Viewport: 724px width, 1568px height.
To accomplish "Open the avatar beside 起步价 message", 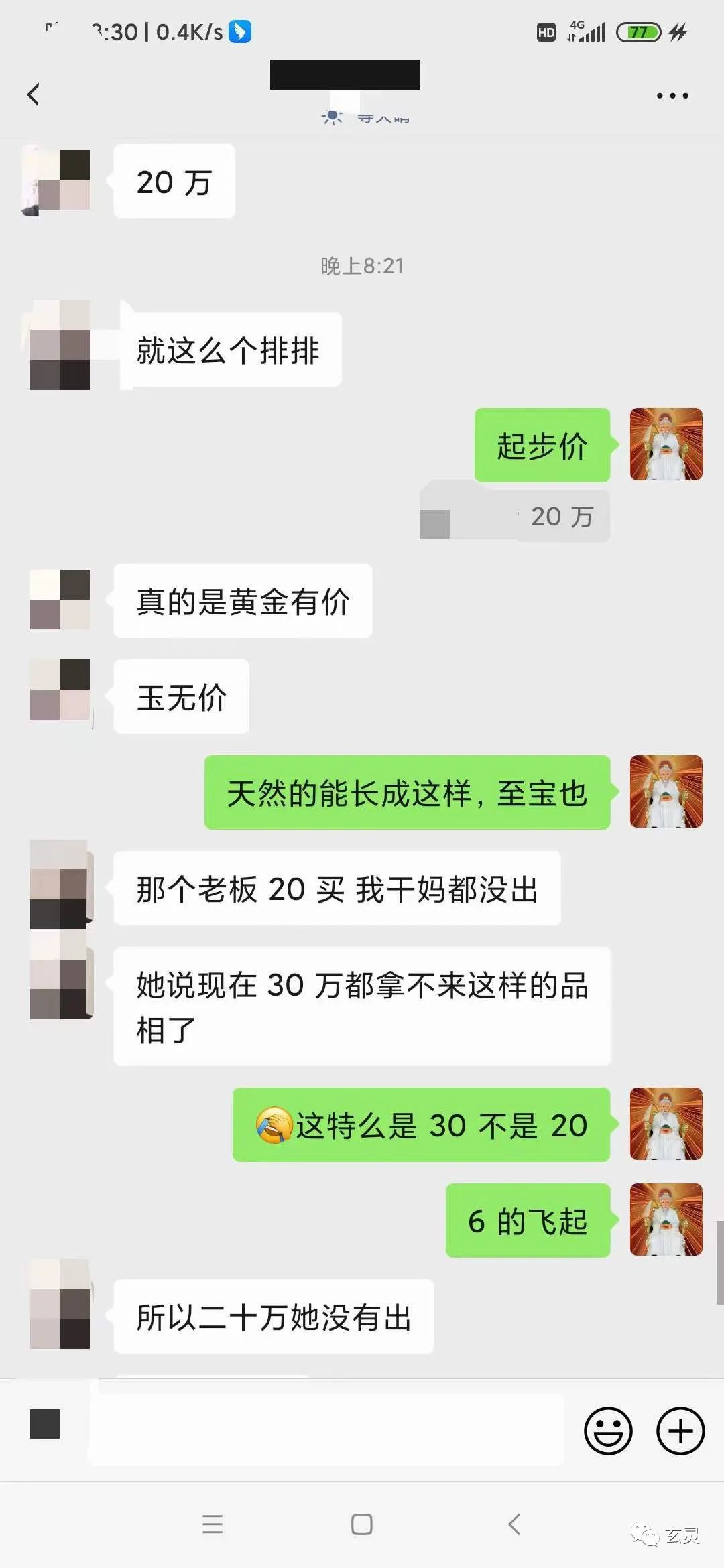I will coord(666,444).
